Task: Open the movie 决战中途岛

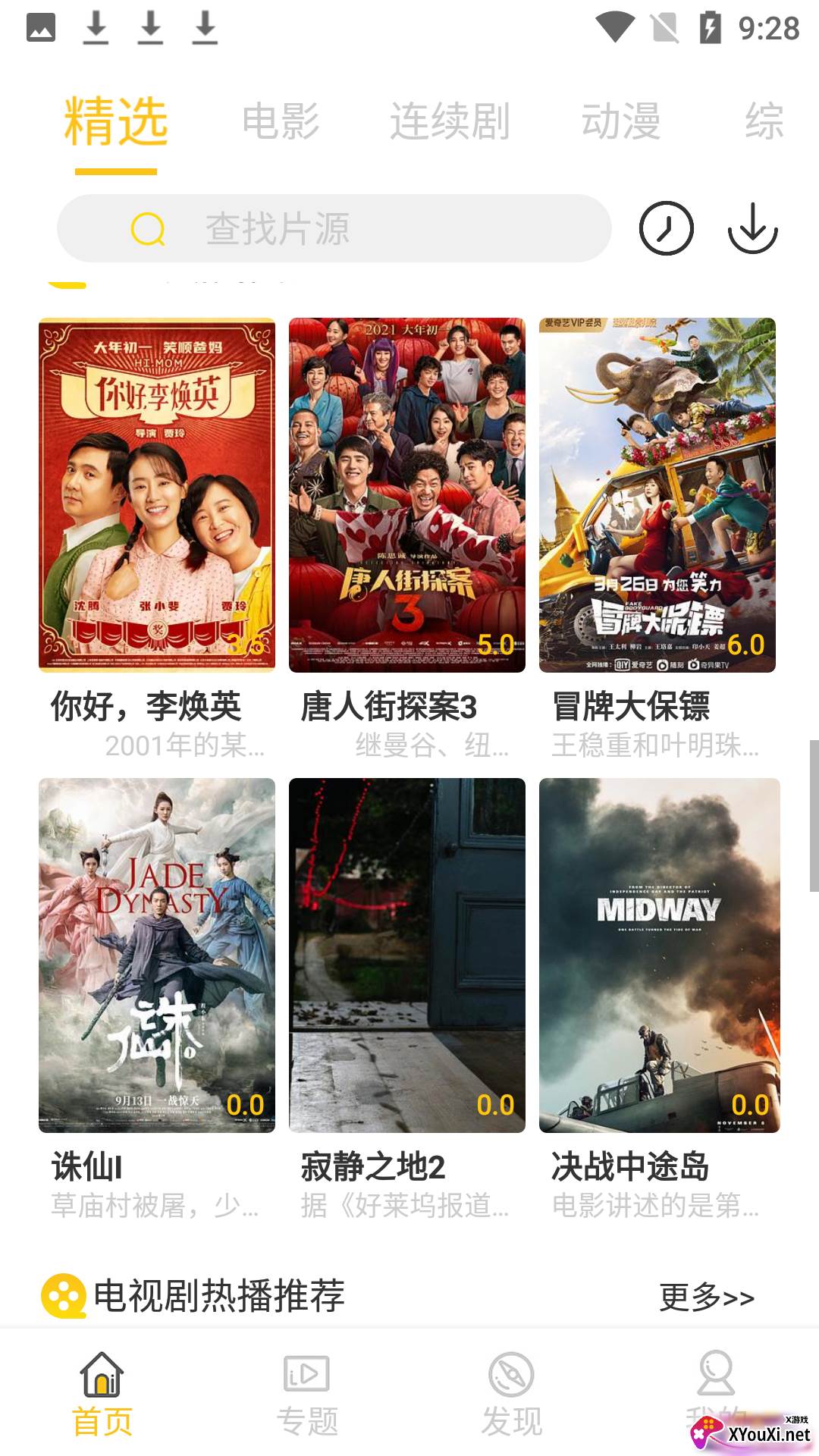Action: coord(659,955)
